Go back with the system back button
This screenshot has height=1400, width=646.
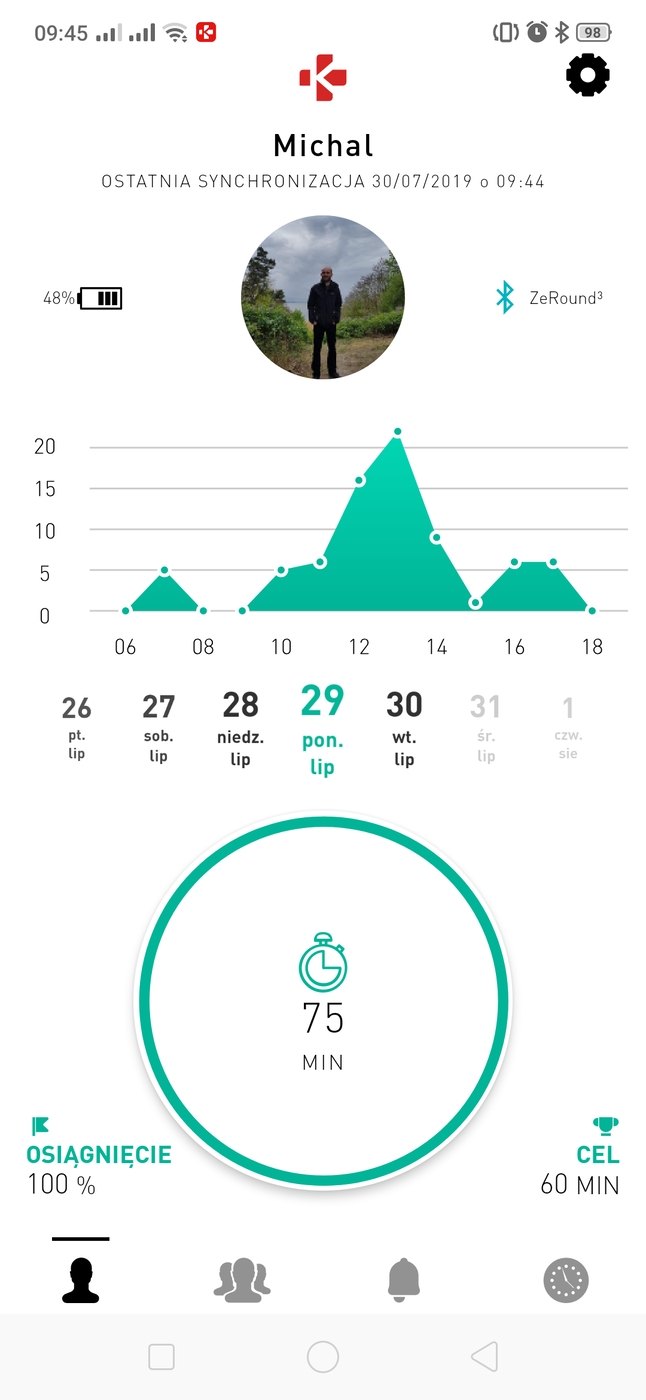[485, 1357]
